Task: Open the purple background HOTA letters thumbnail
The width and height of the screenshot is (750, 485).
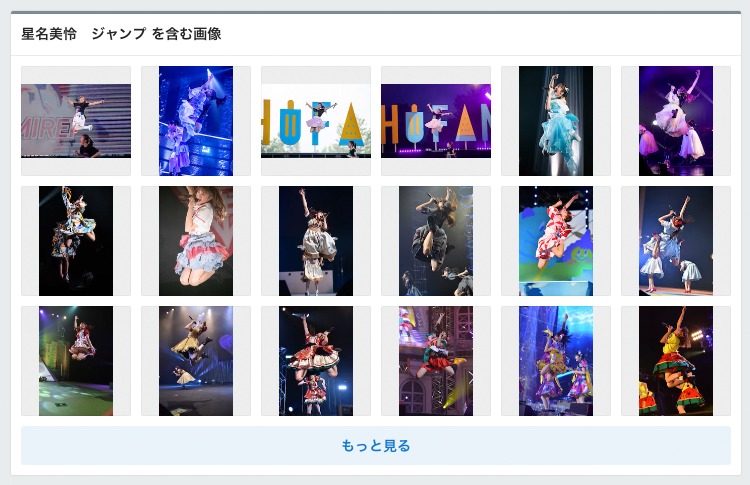Action: (436, 121)
